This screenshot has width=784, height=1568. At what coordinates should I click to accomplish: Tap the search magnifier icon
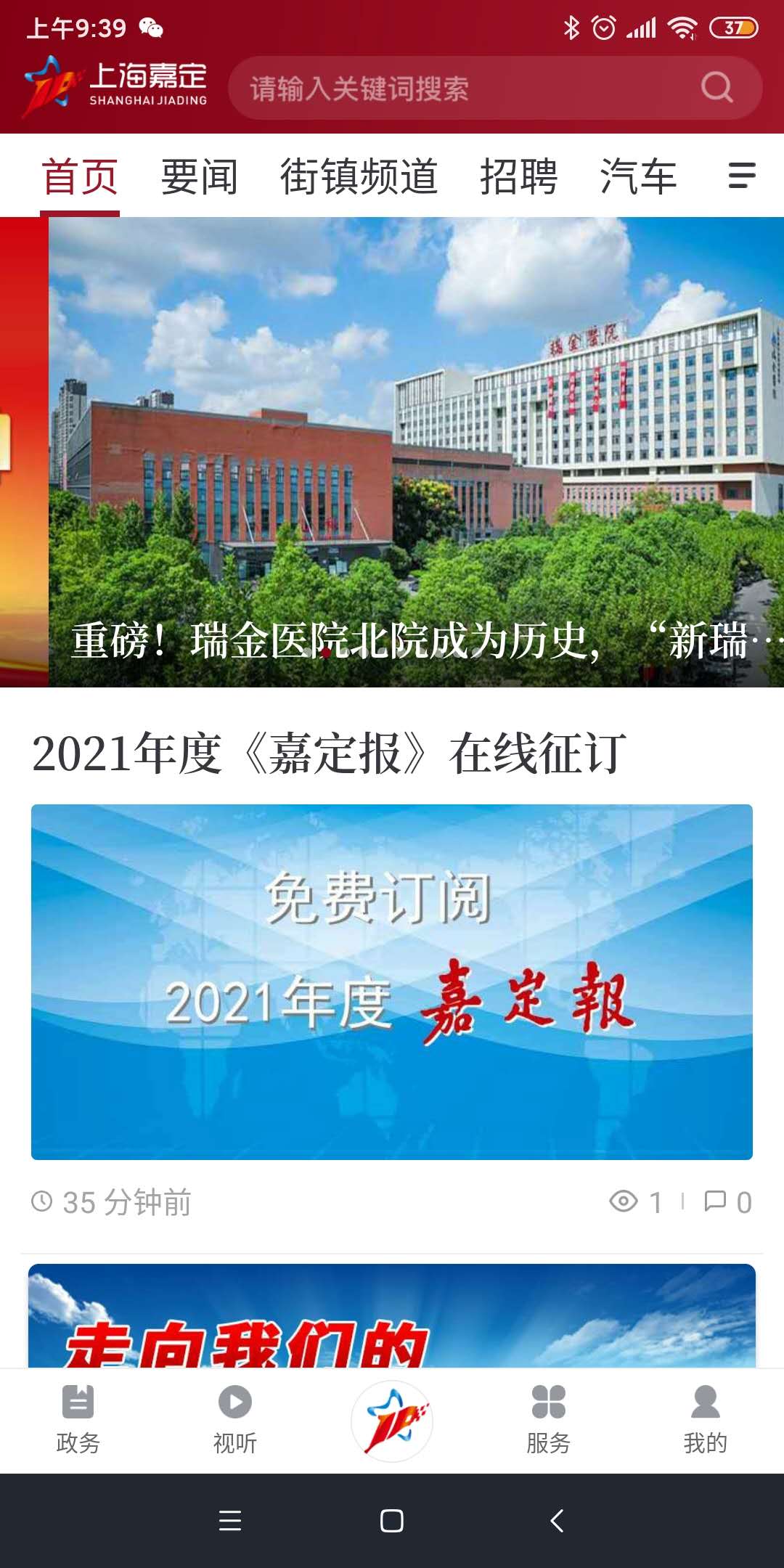point(716,88)
